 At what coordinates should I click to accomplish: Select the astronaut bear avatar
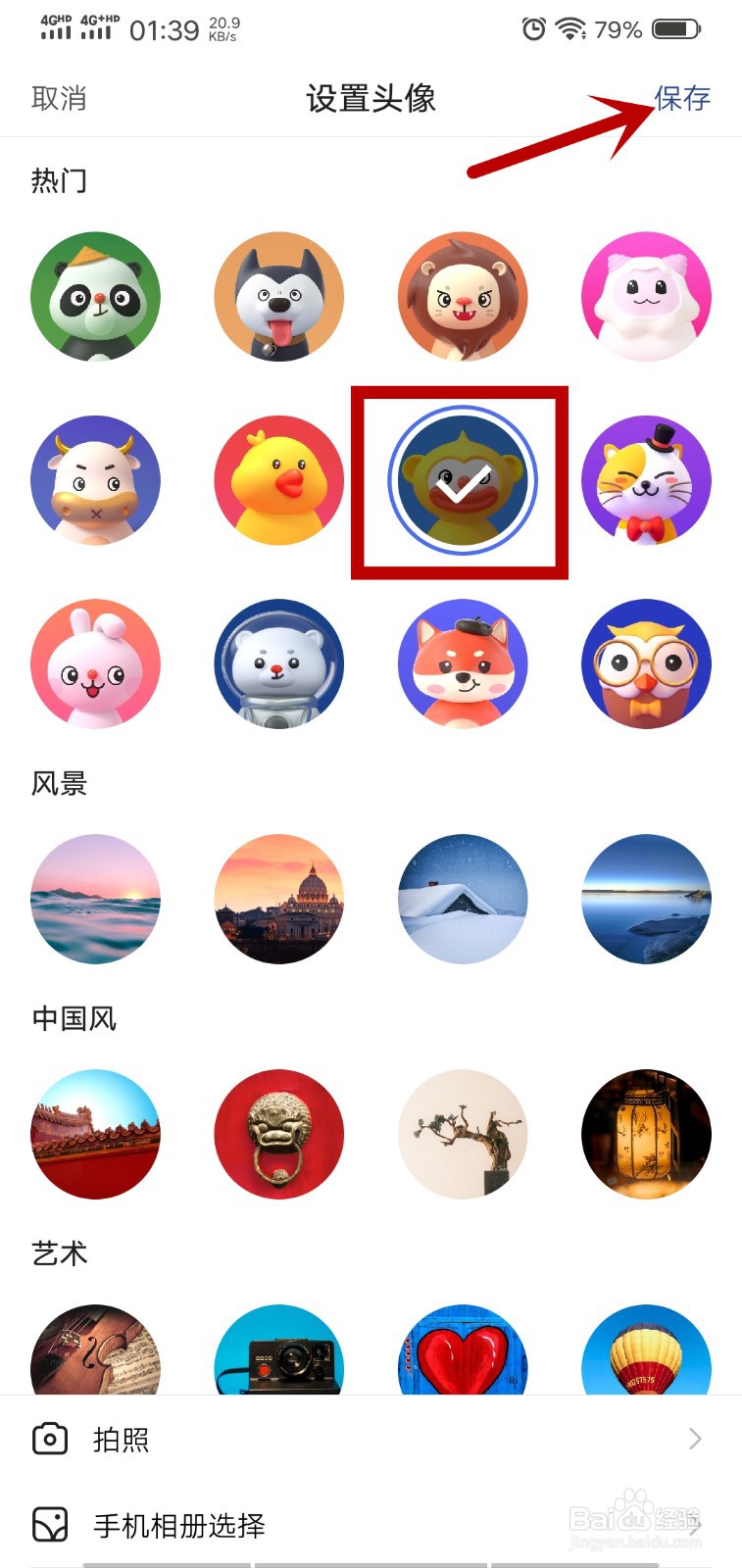coord(278,663)
